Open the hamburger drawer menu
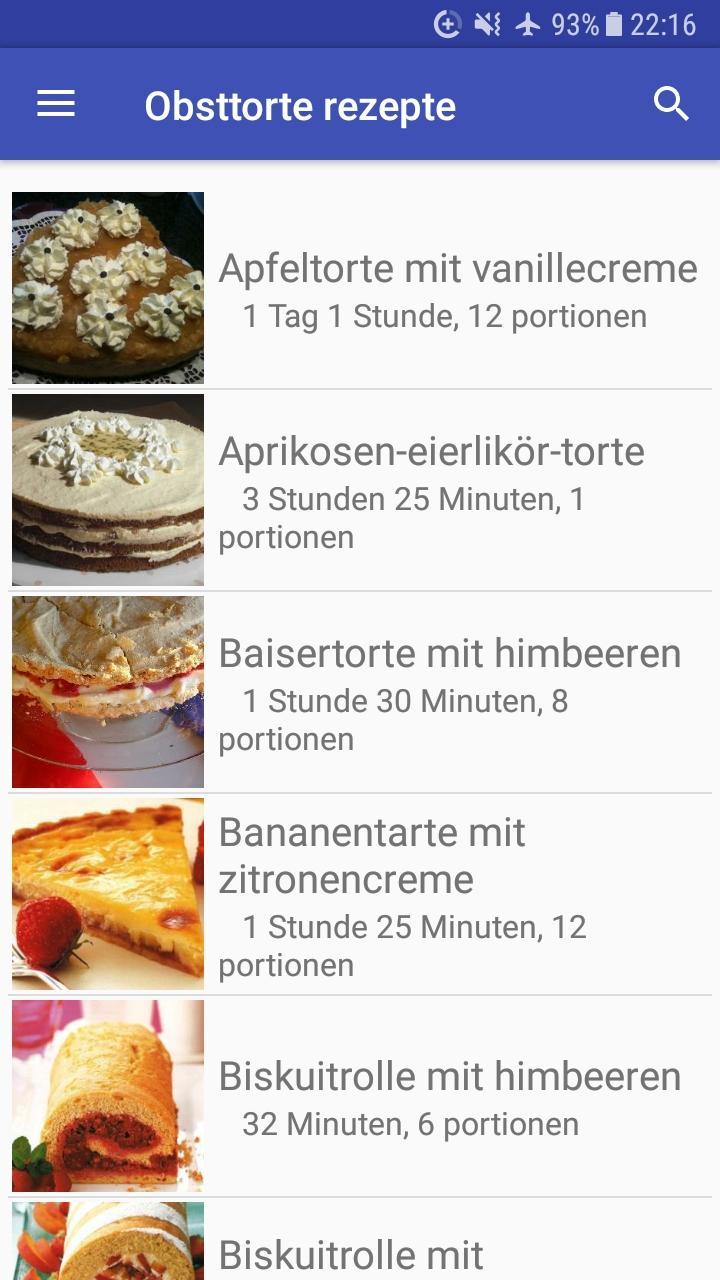Image resolution: width=720 pixels, height=1280 pixels. [56, 104]
